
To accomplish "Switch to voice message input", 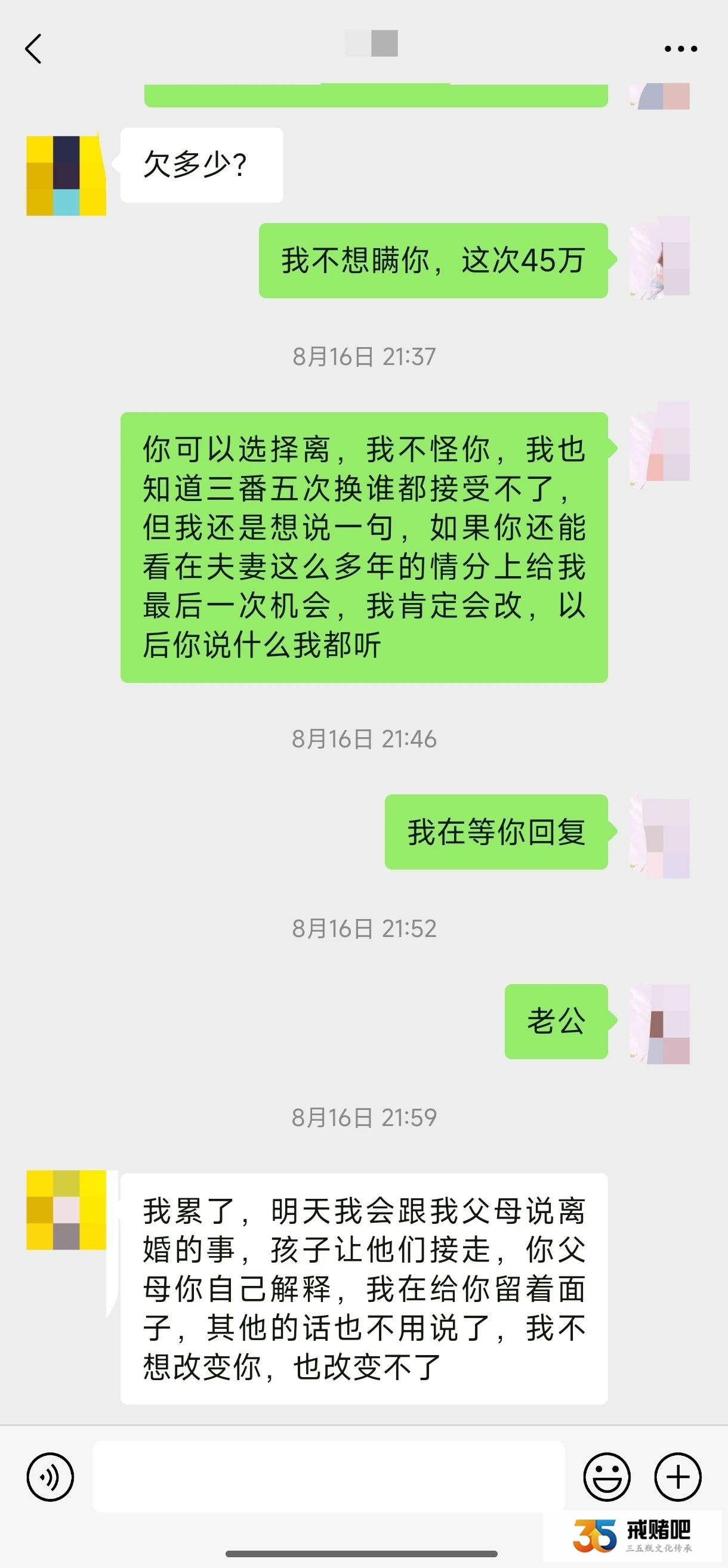I will tap(50, 1476).
